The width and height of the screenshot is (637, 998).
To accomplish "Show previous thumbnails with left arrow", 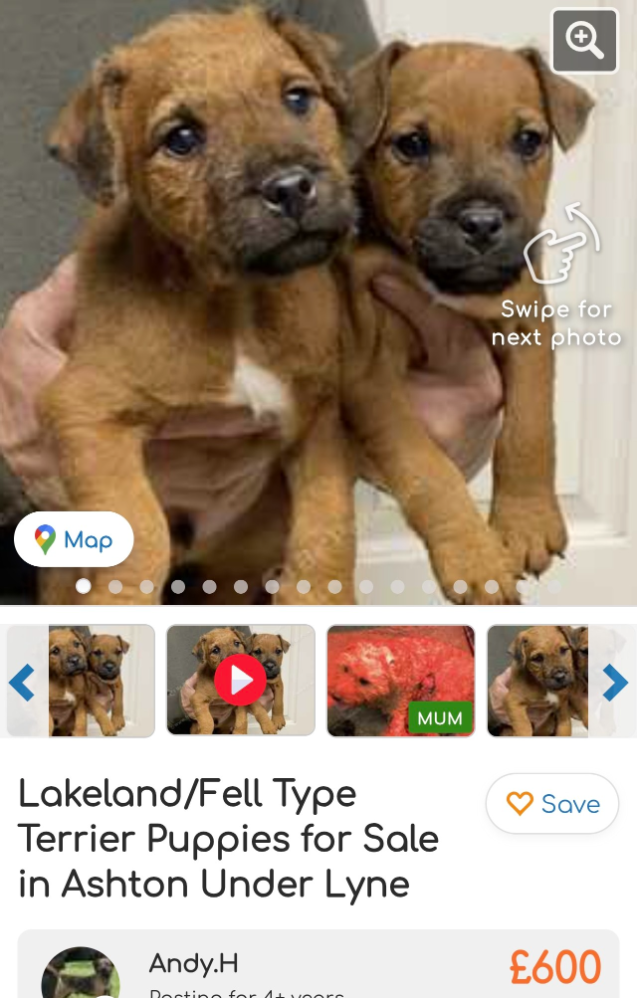I will coord(21,682).
